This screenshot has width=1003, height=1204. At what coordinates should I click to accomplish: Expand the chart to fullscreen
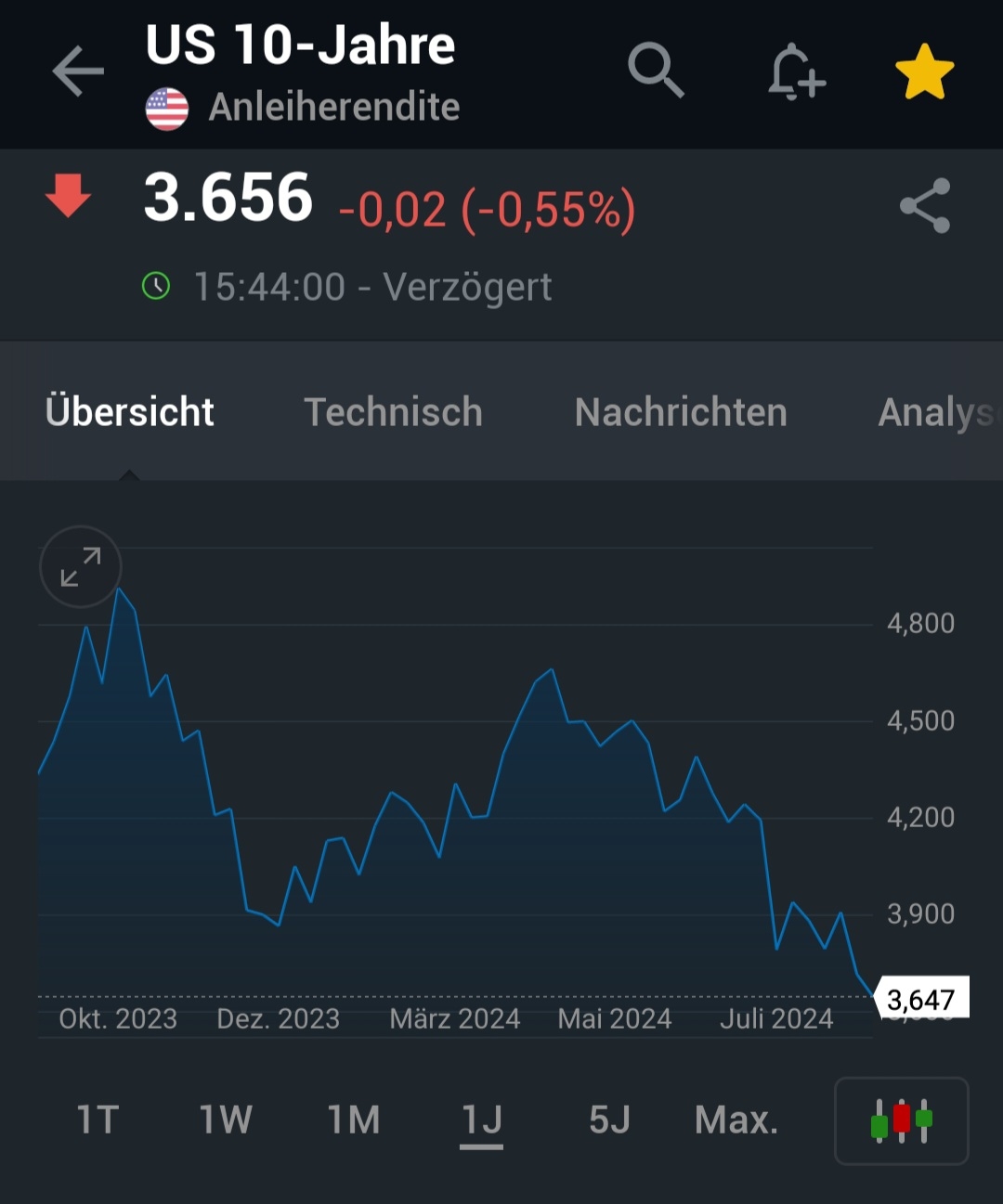pos(80,567)
